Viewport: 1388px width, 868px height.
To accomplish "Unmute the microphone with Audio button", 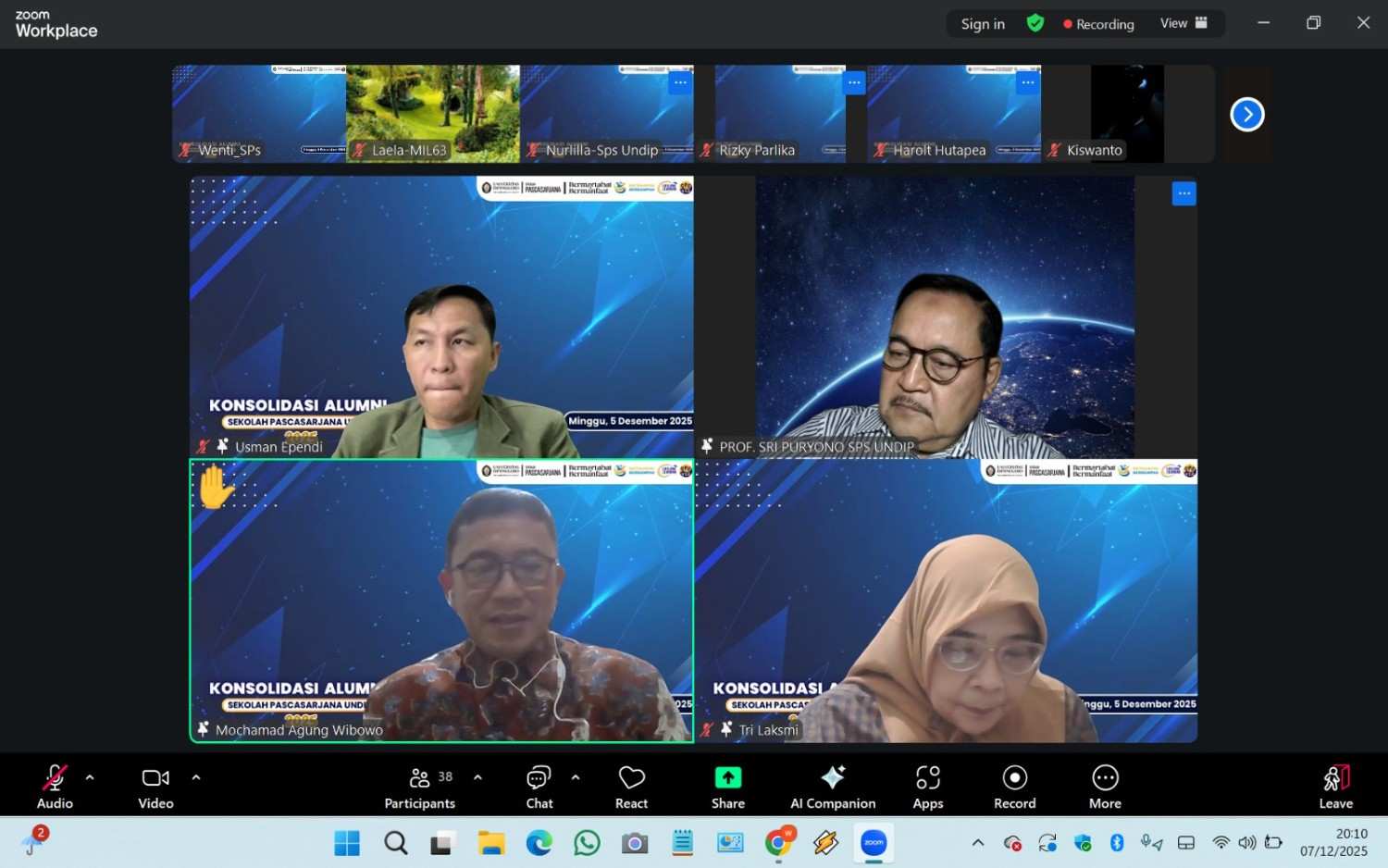I will 55,786.
